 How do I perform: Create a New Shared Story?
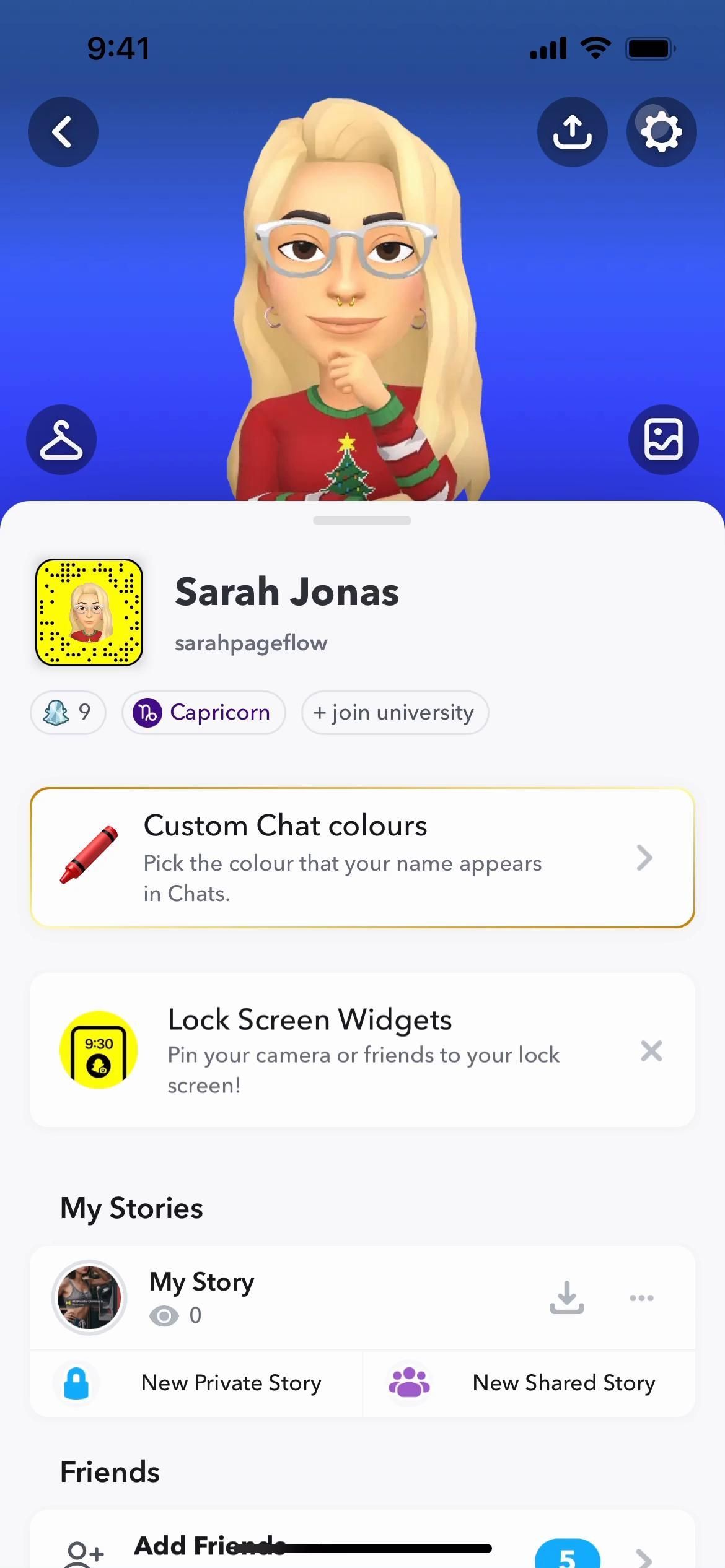click(x=529, y=1383)
